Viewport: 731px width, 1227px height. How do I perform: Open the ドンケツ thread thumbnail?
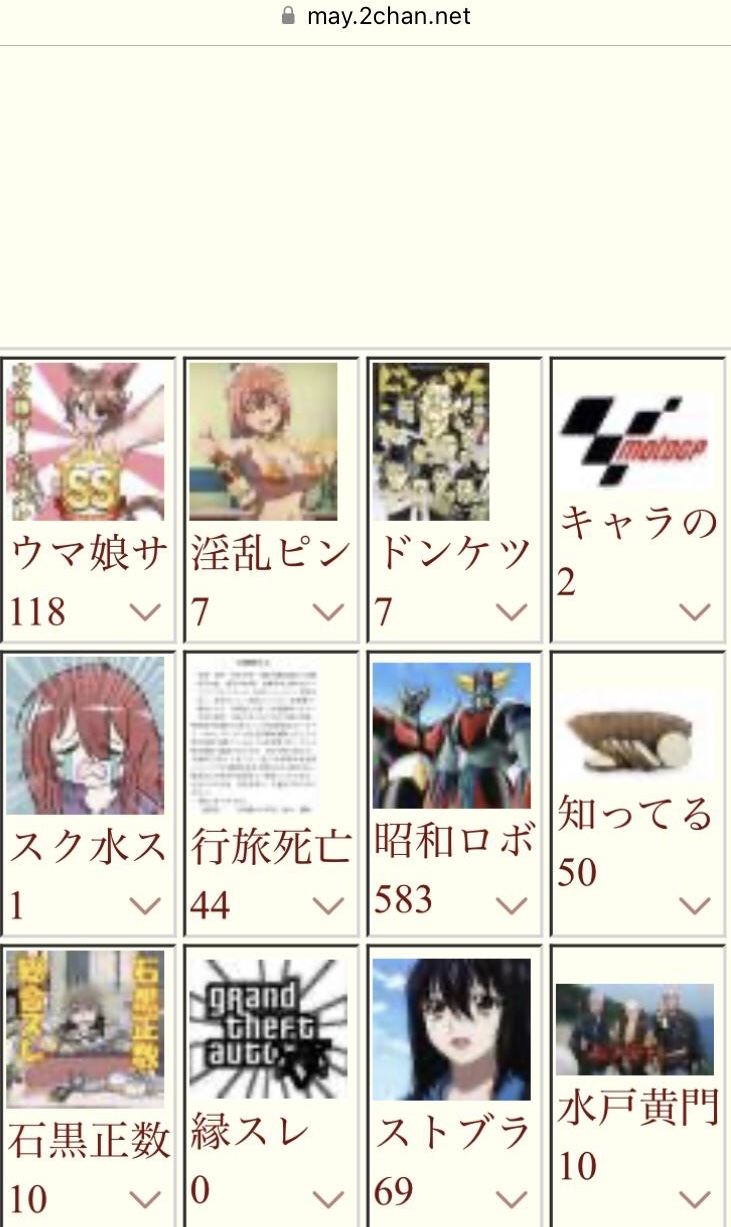tap(431, 441)
